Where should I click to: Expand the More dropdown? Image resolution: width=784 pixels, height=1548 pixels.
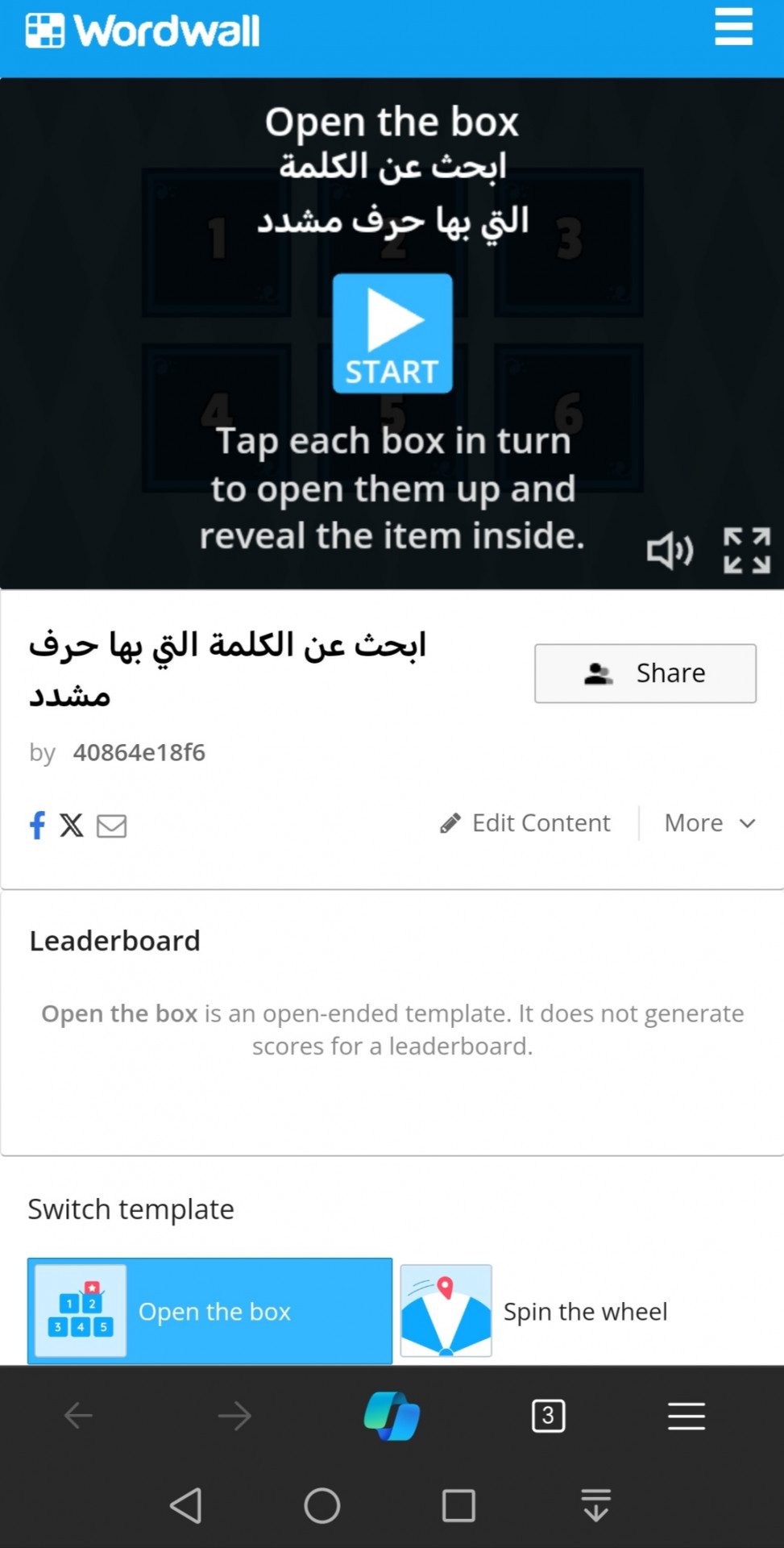click(x=709, y=823)
